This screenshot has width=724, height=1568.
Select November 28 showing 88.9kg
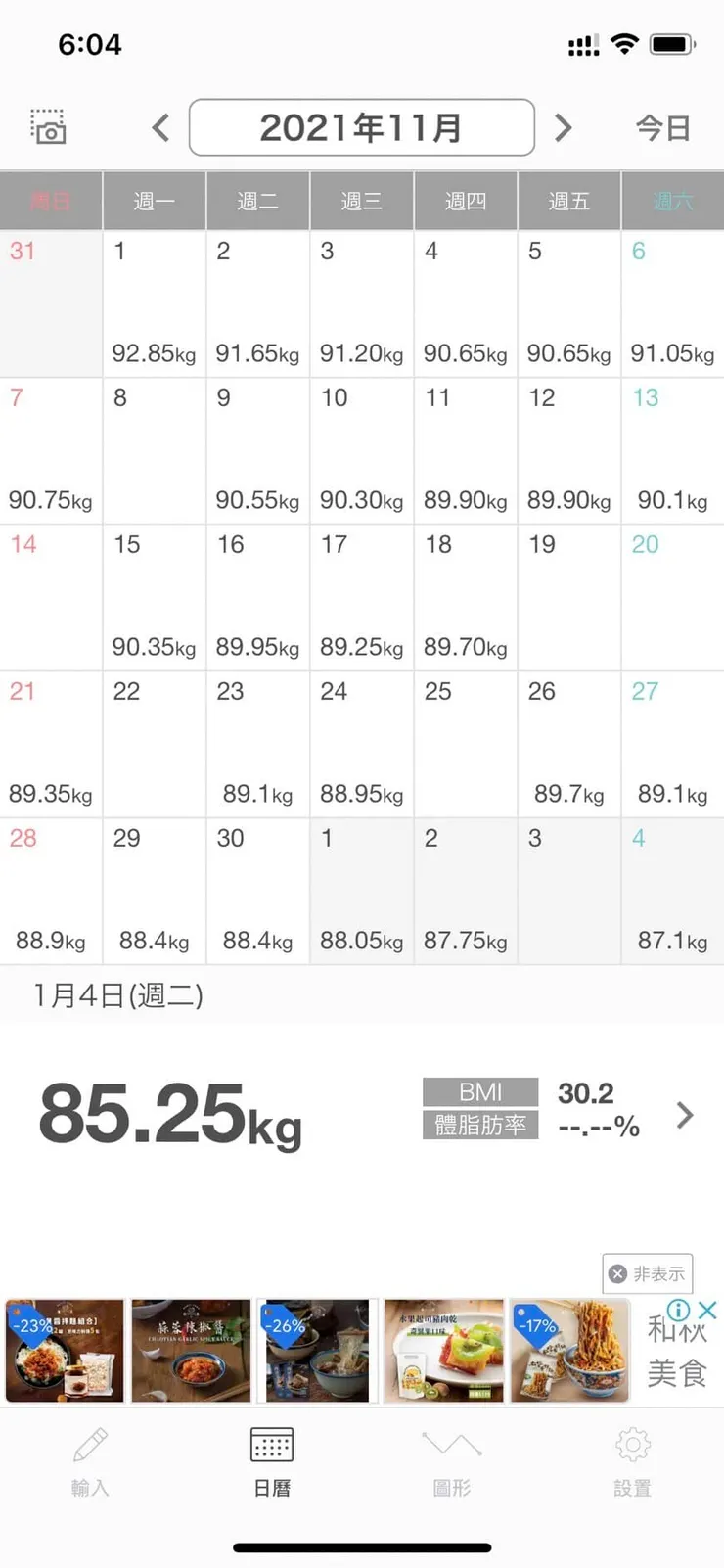pyautogui.click(x=51, y=891)
